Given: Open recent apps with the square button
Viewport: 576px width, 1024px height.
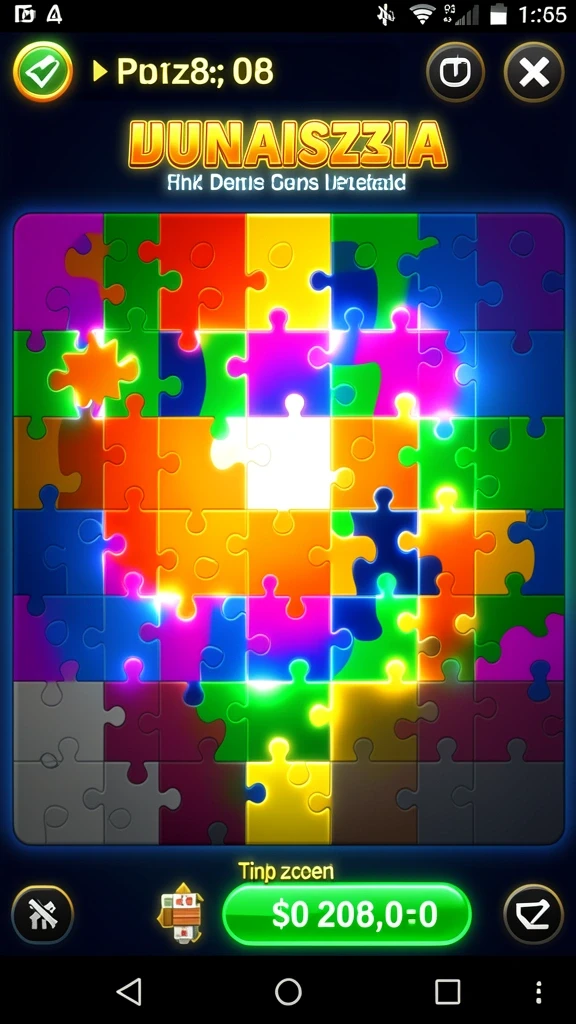Looking at the screenshot, I should point(447,992).
